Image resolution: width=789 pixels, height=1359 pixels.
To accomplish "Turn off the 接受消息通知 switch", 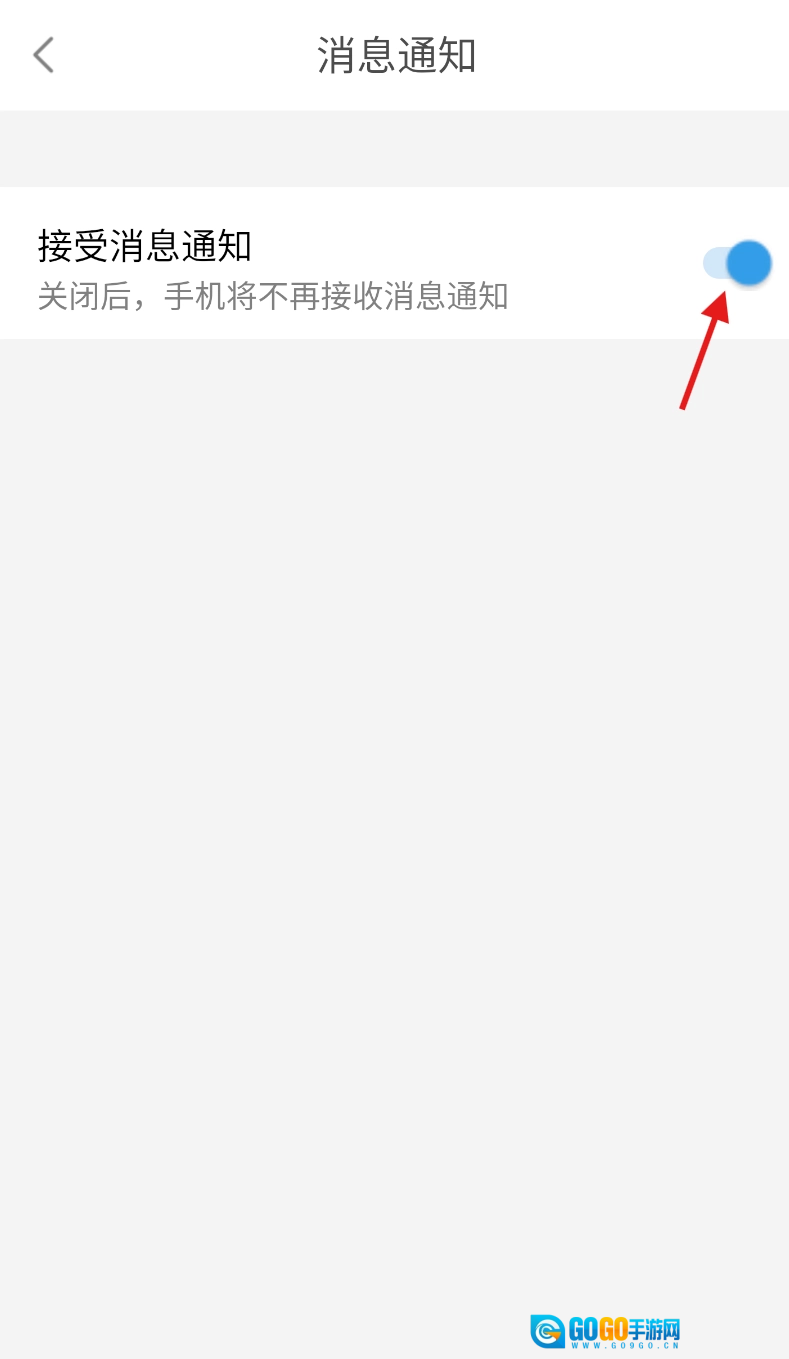I will click(738, 264).
